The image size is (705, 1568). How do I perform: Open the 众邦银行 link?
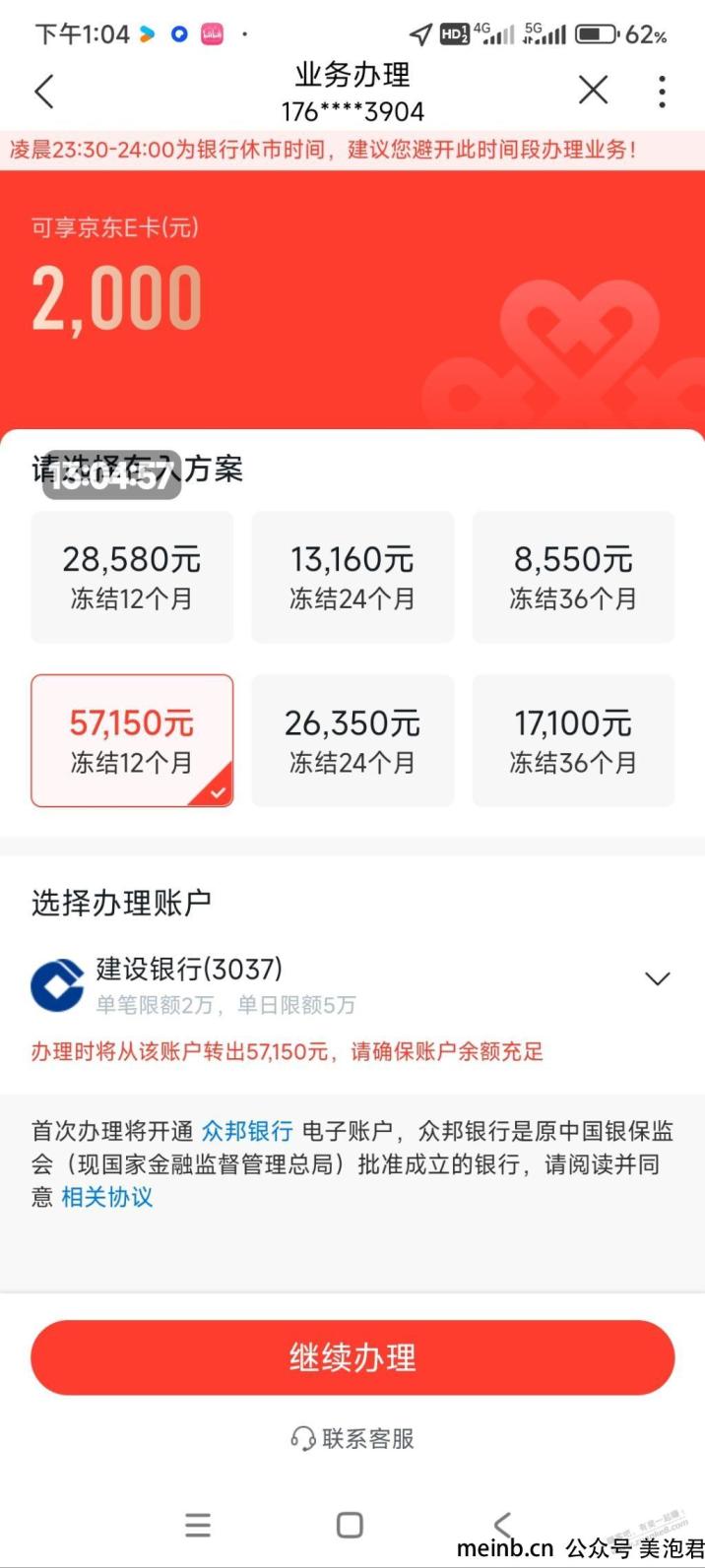click(247, 1131)
